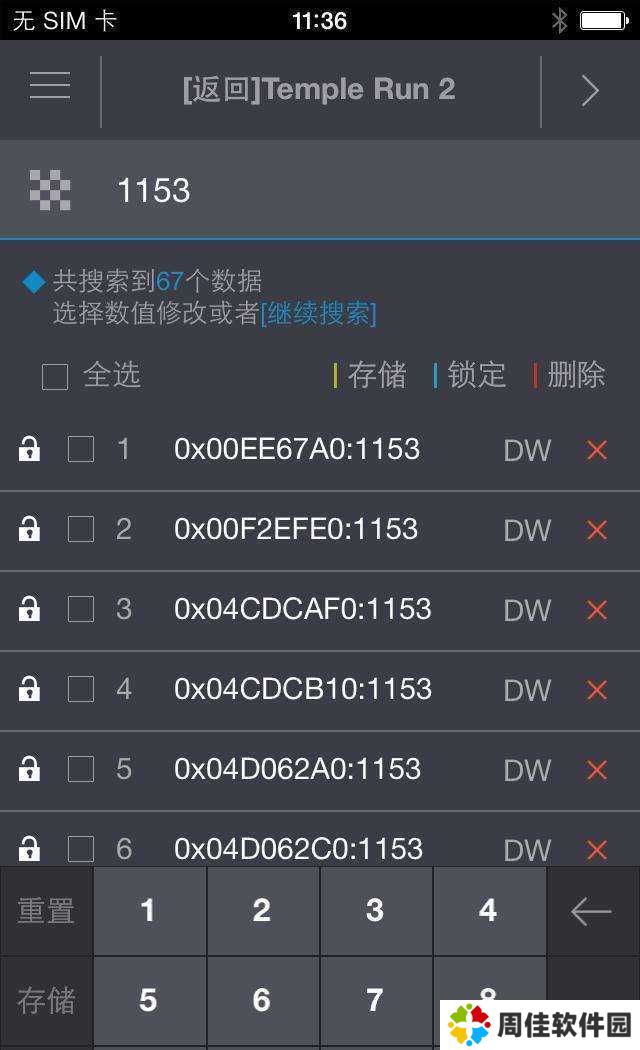Viewport: 640px width, 1050px height.
Task: Lock the address 0x00F2EFE0
Action: pyautogui.click(x=30, y=529)
